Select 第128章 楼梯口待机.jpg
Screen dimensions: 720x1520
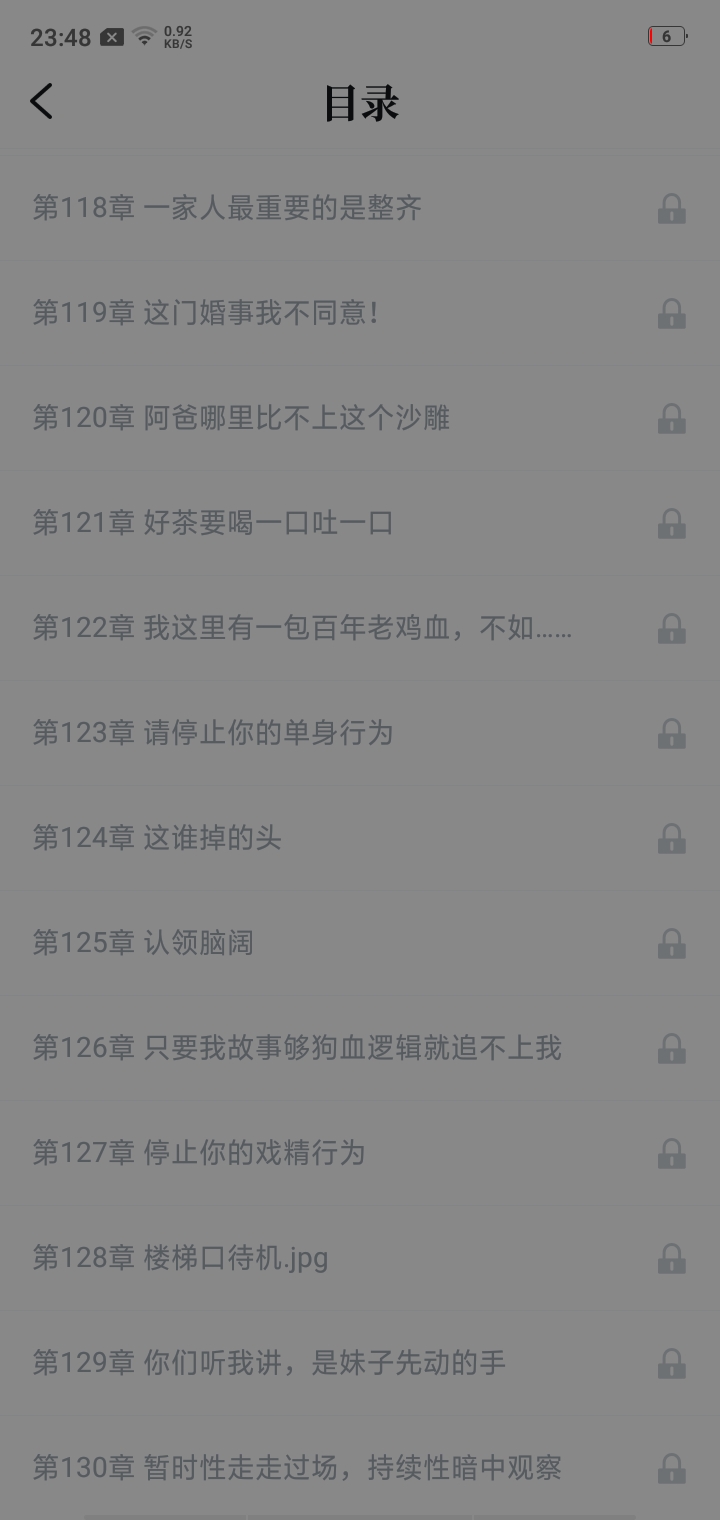(181, 1258)
